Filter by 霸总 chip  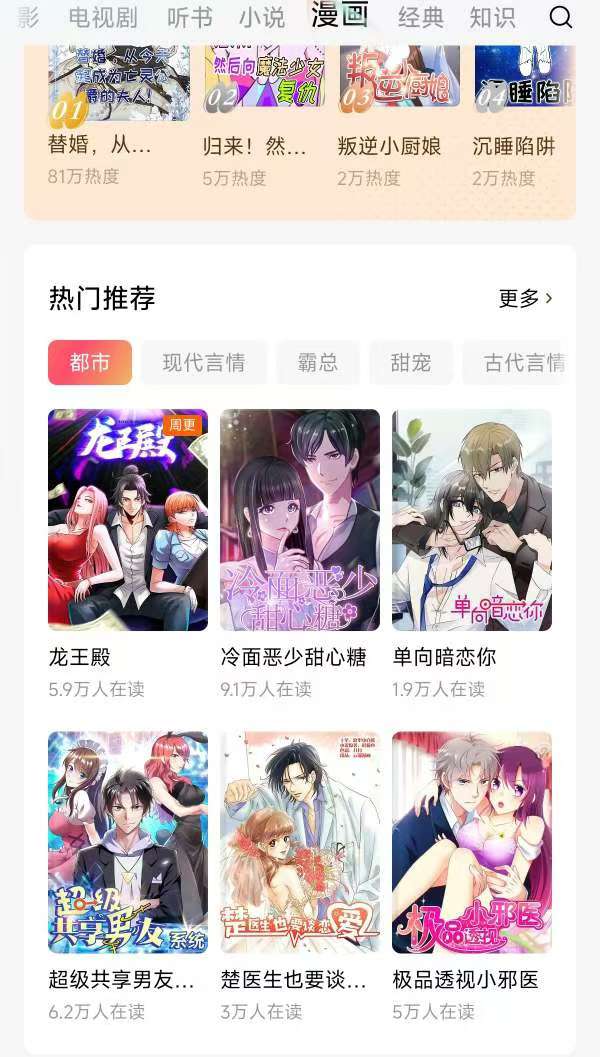[x=318, y=362]
